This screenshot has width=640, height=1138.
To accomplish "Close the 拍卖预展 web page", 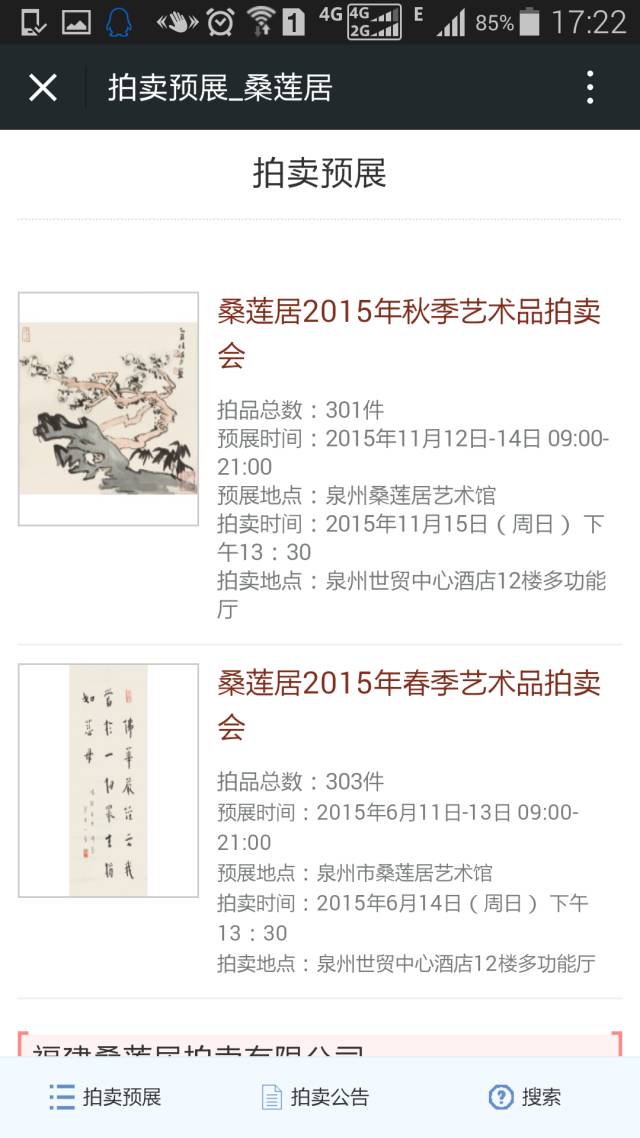I will coord(43,88).
